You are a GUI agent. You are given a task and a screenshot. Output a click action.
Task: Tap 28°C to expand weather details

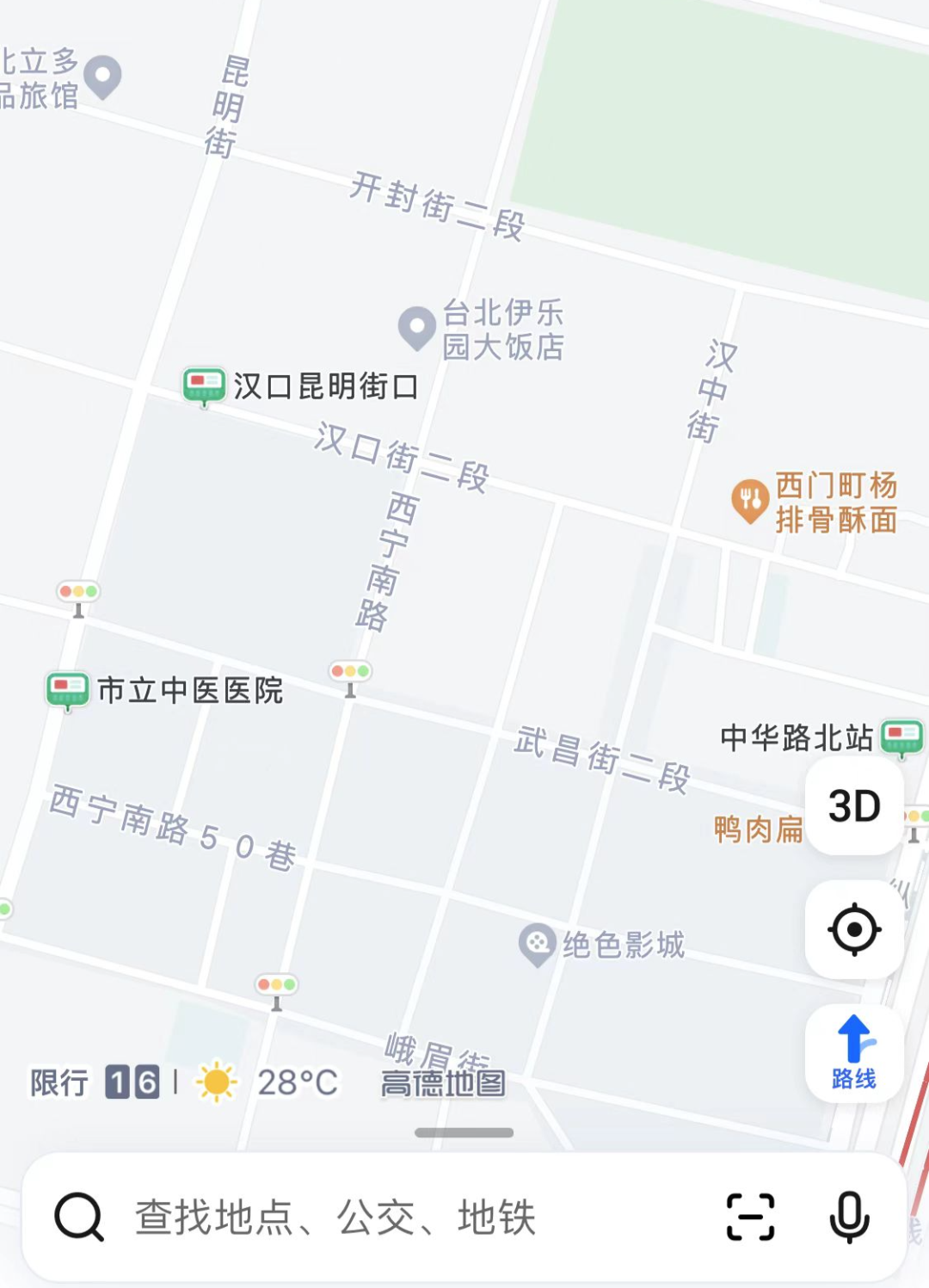(297, 1080)
